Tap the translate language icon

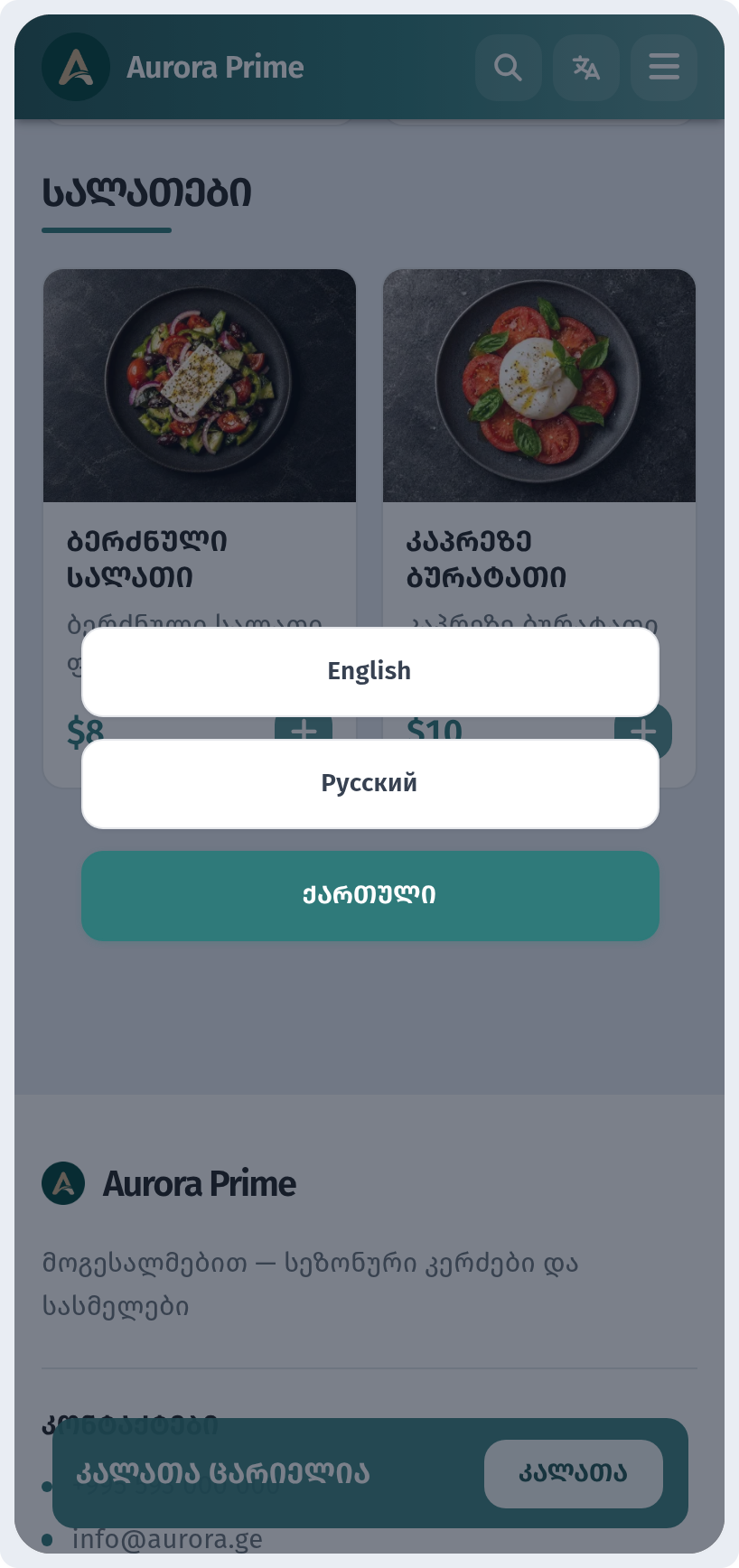click(x=586, y=68)
